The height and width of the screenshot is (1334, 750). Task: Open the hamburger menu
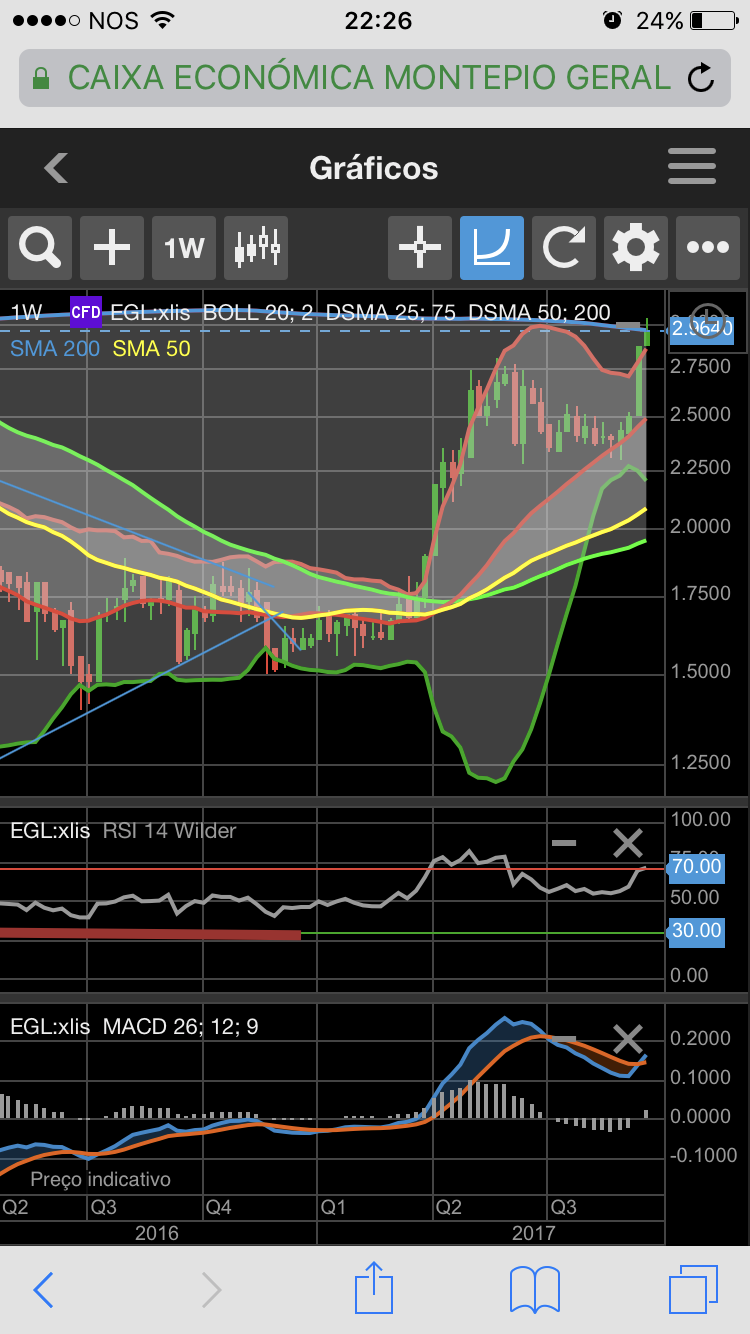coord(692,167)
